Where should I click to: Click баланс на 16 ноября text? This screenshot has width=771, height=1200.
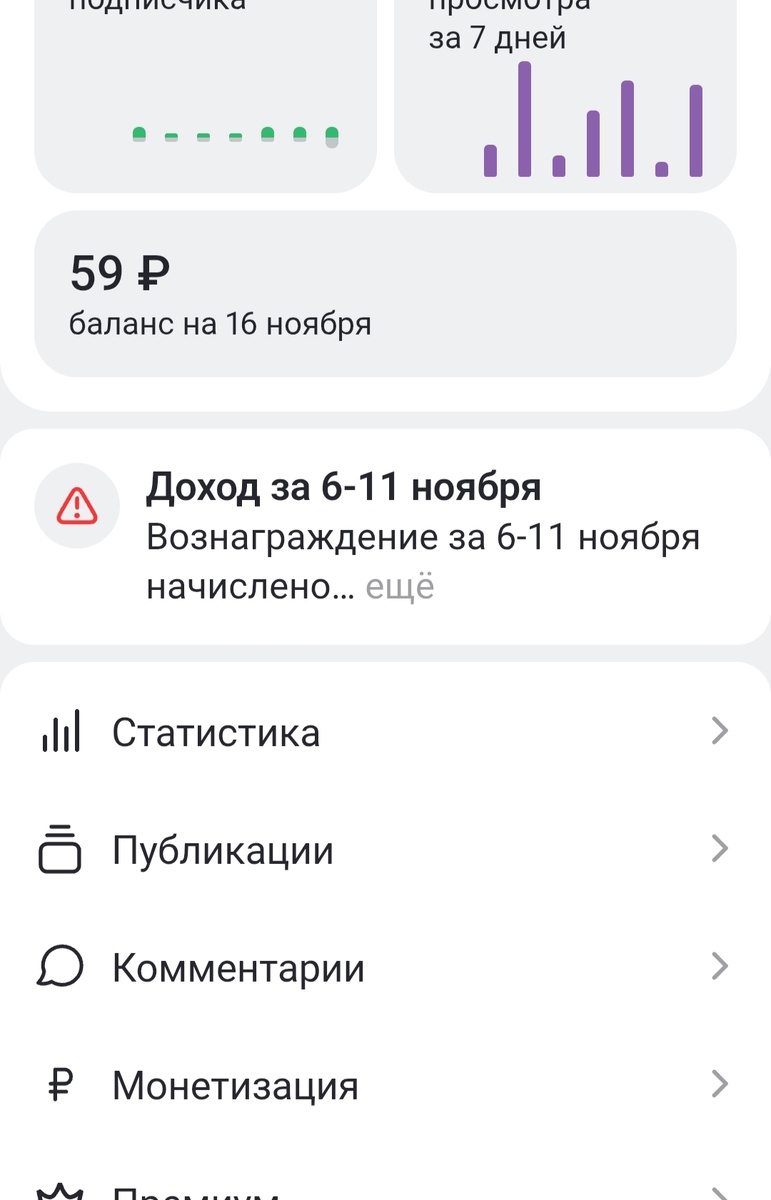220,323
